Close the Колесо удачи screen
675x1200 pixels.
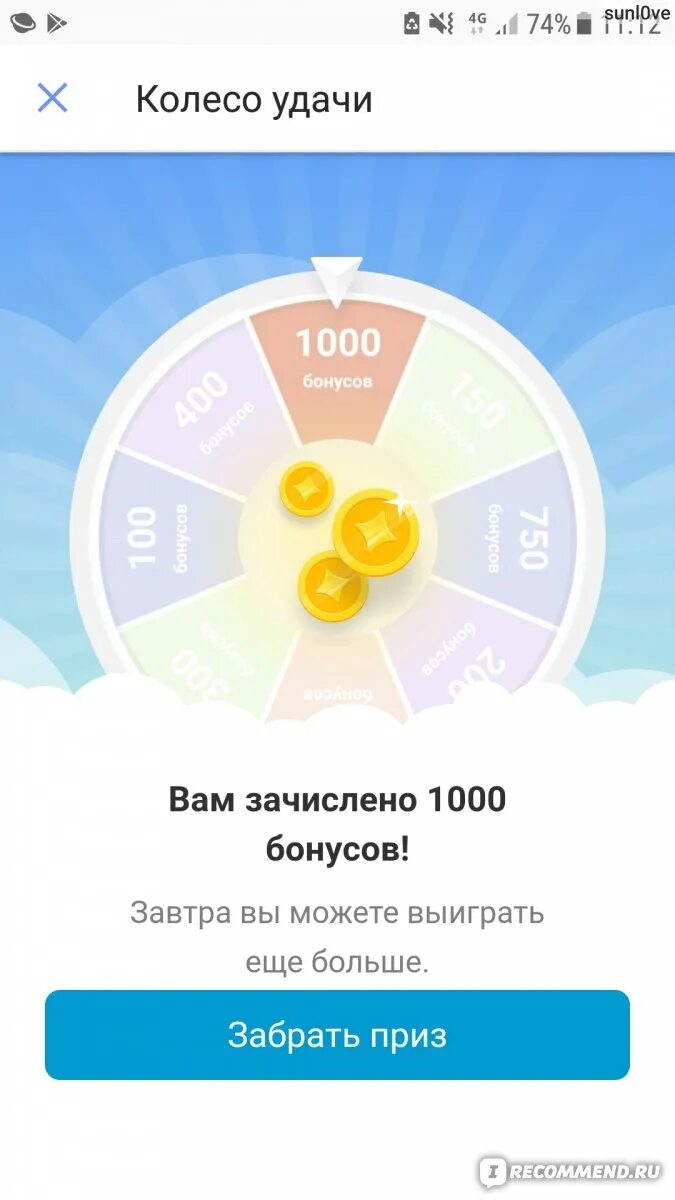tap(52, 98)
